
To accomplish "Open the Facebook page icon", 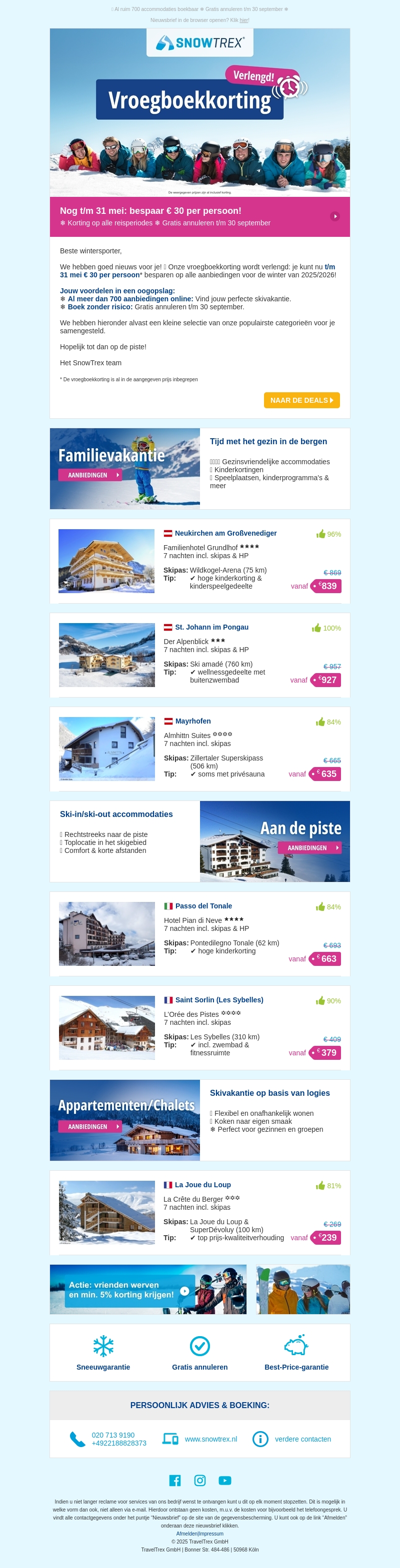I will (174, 1481).
